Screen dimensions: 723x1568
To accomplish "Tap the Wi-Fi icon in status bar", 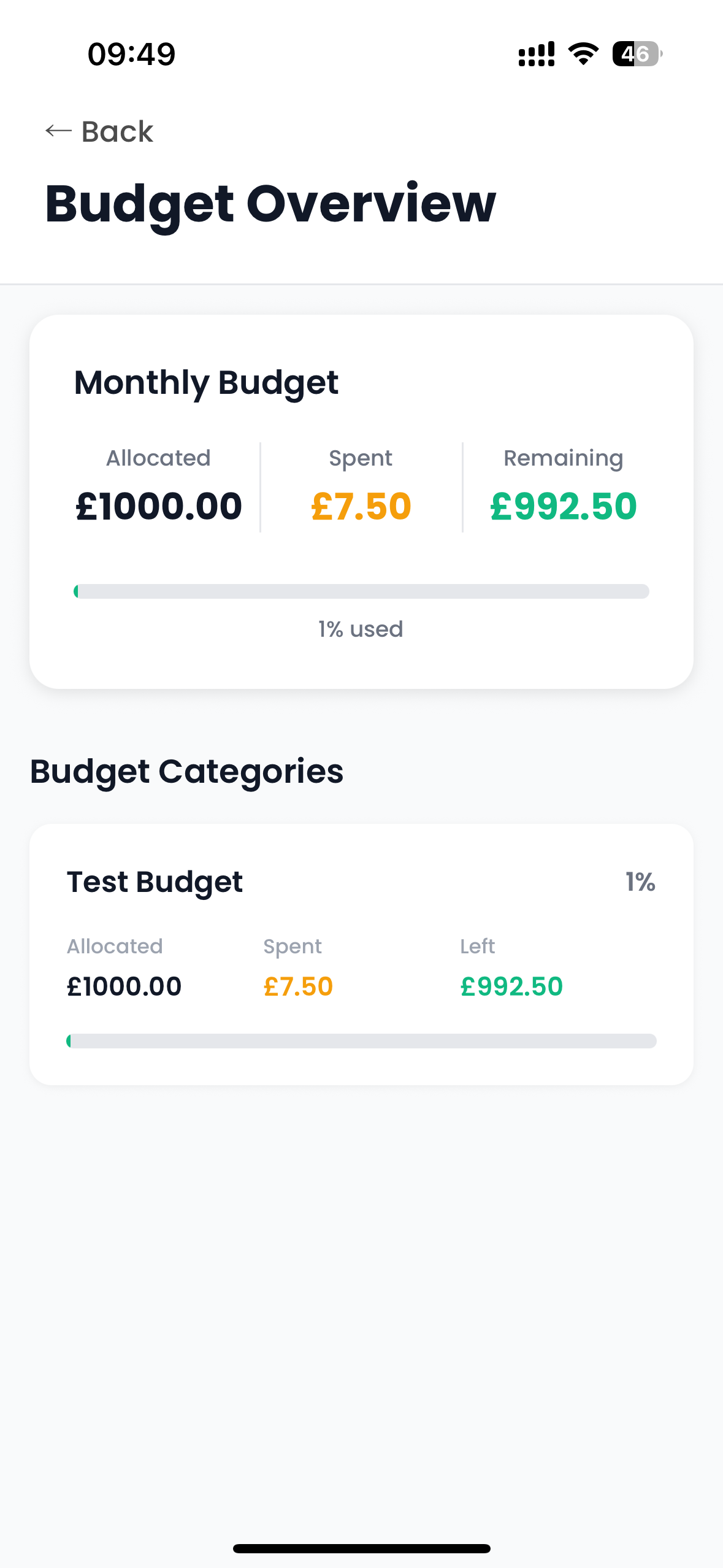I will pyautogui.click(x=581, y=54).
